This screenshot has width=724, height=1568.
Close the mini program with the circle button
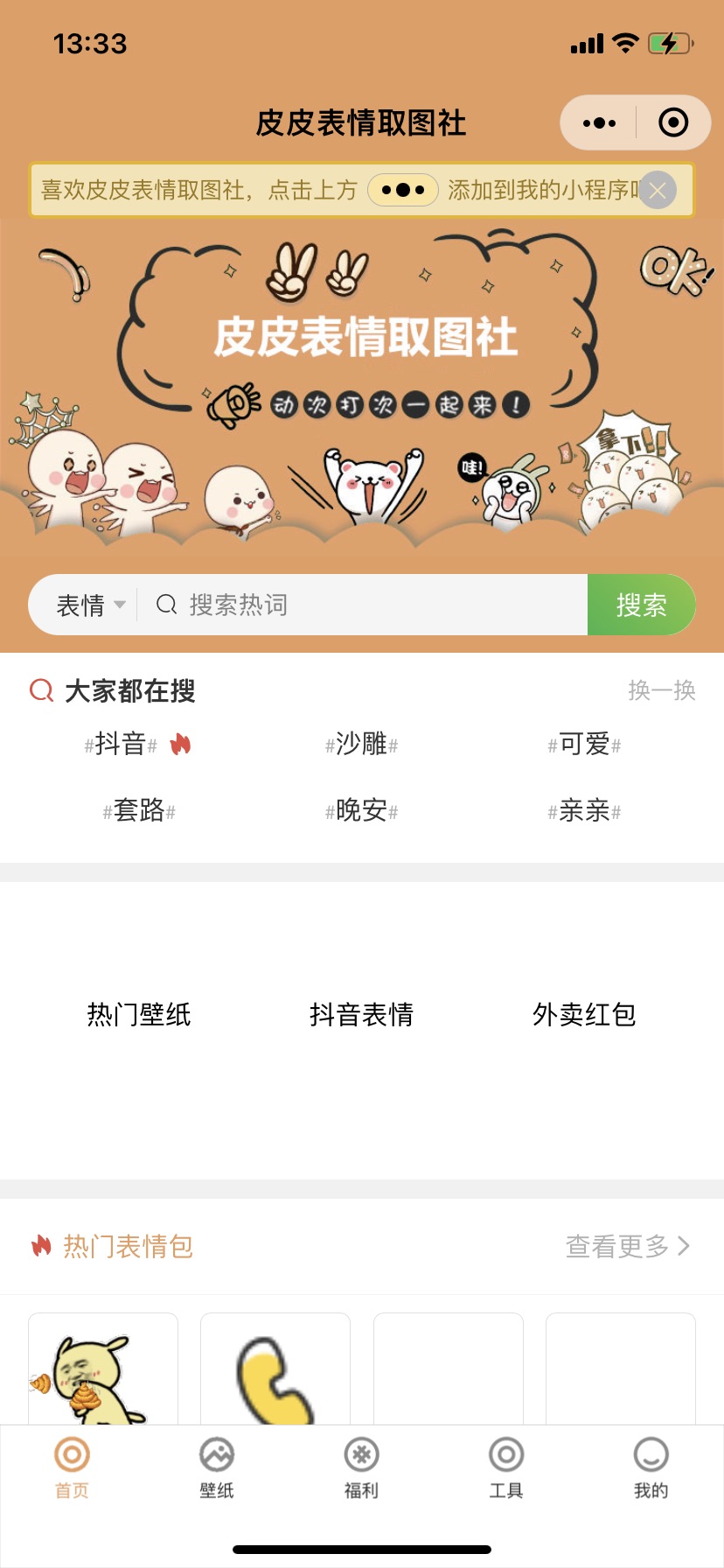coord(672,123)
